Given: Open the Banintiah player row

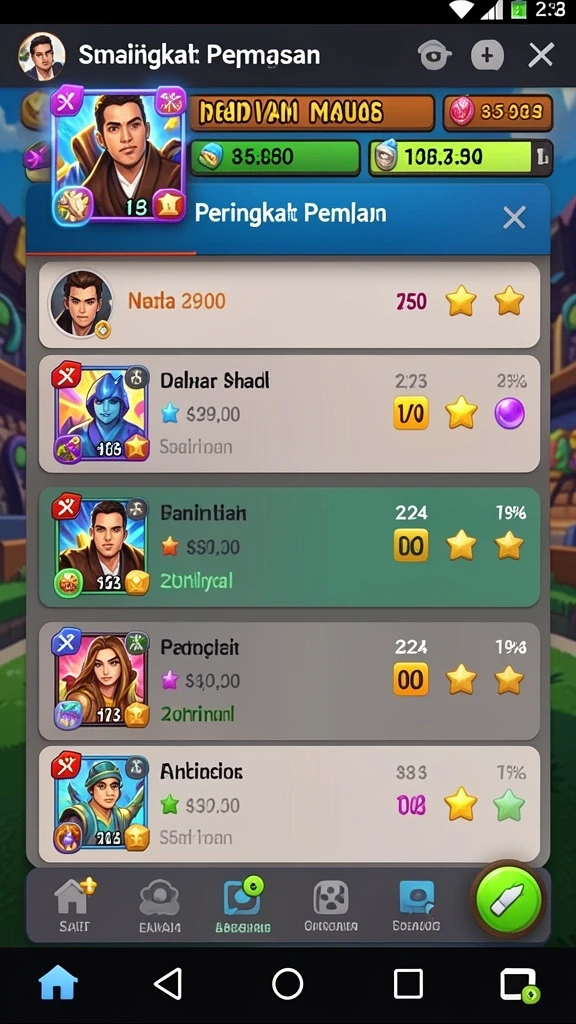Looking at the screenshot, I should point(289,547).
